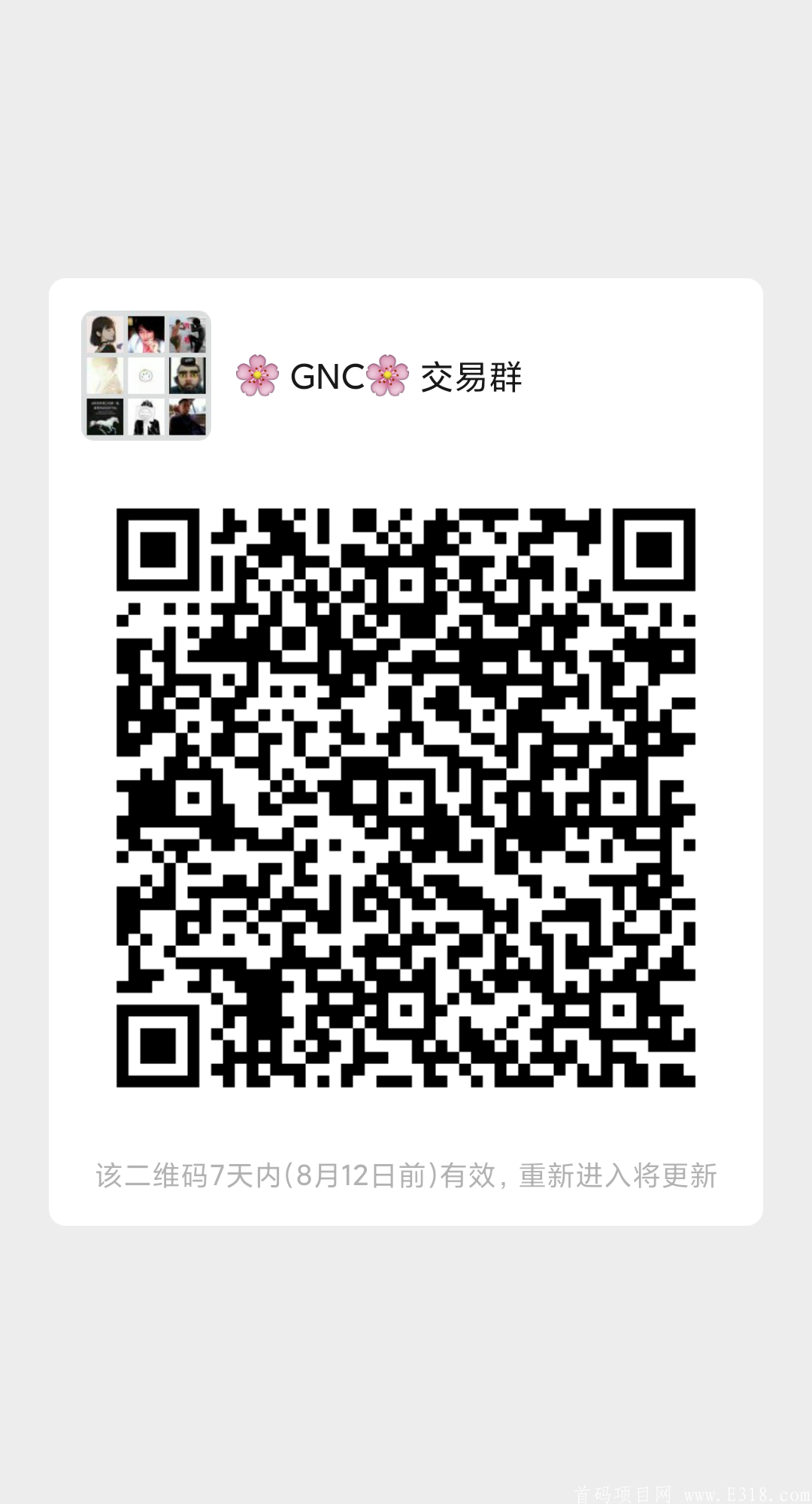Open the www.E318.com watermark link
812x1504 pixels.
point(748,1493)
